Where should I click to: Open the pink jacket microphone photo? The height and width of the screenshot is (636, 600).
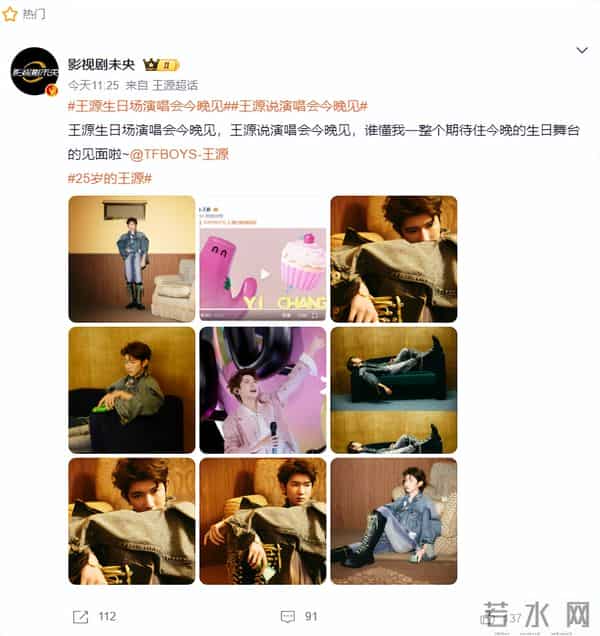coord(263,390)
